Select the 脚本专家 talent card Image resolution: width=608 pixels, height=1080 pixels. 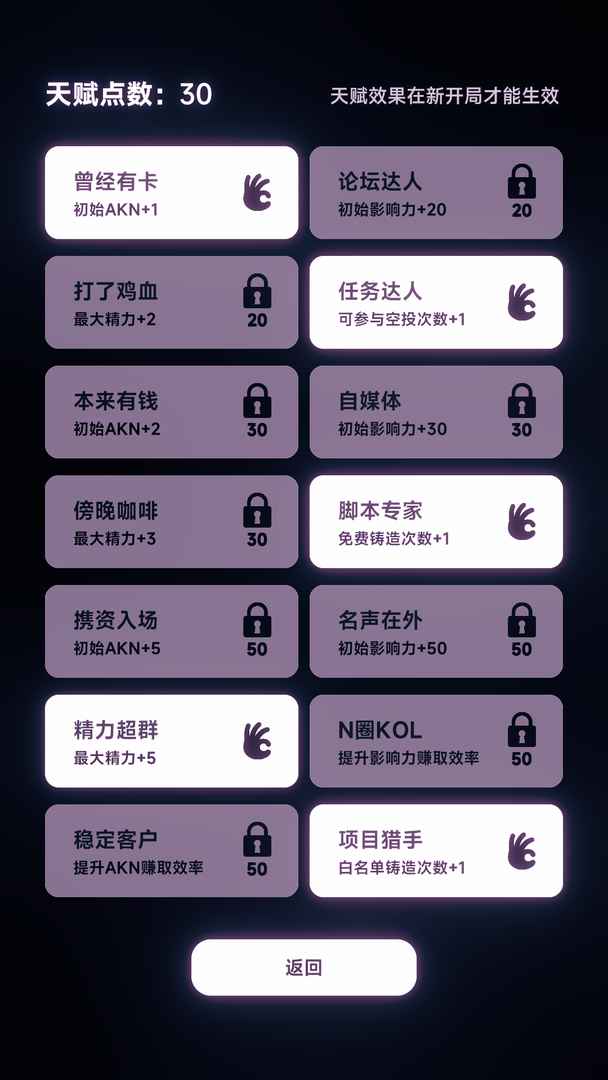436,522
